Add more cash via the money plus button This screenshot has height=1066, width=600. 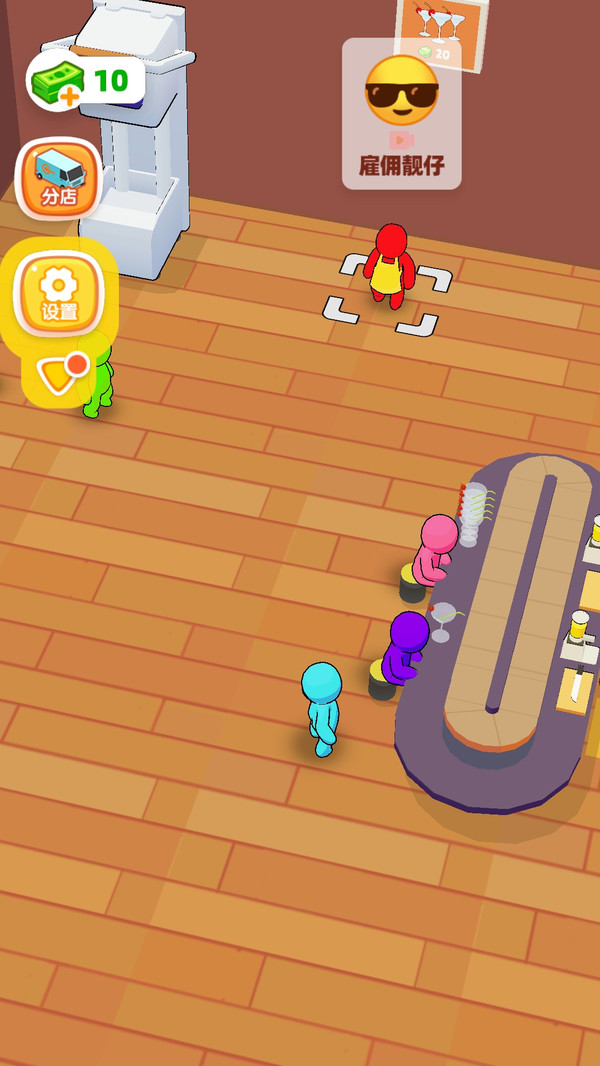[x=68, y=94]
